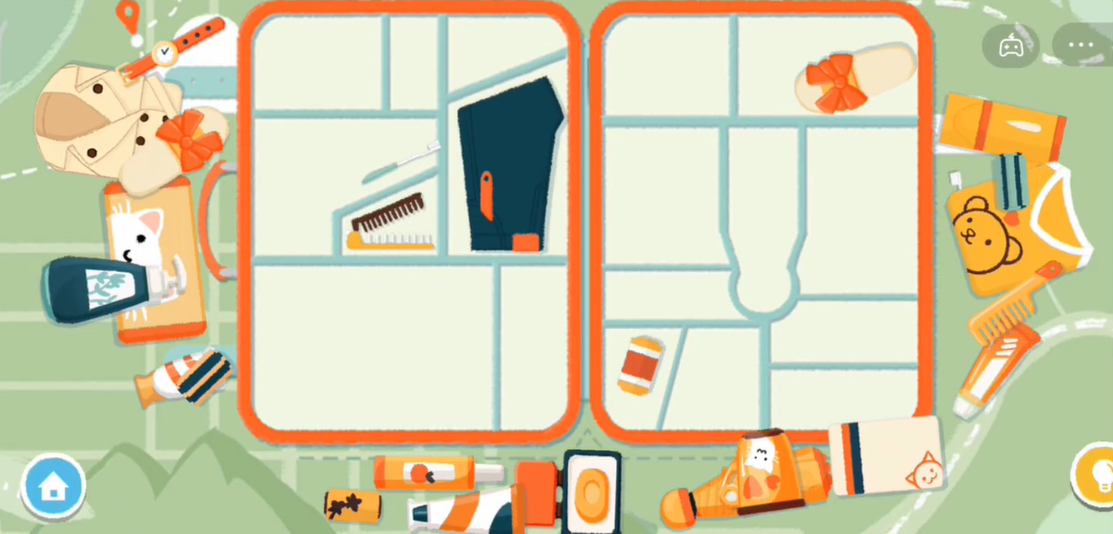Tap the orange yarn spool in suitcase
This screenshot has width=1113, height=534.
point(639,365)
